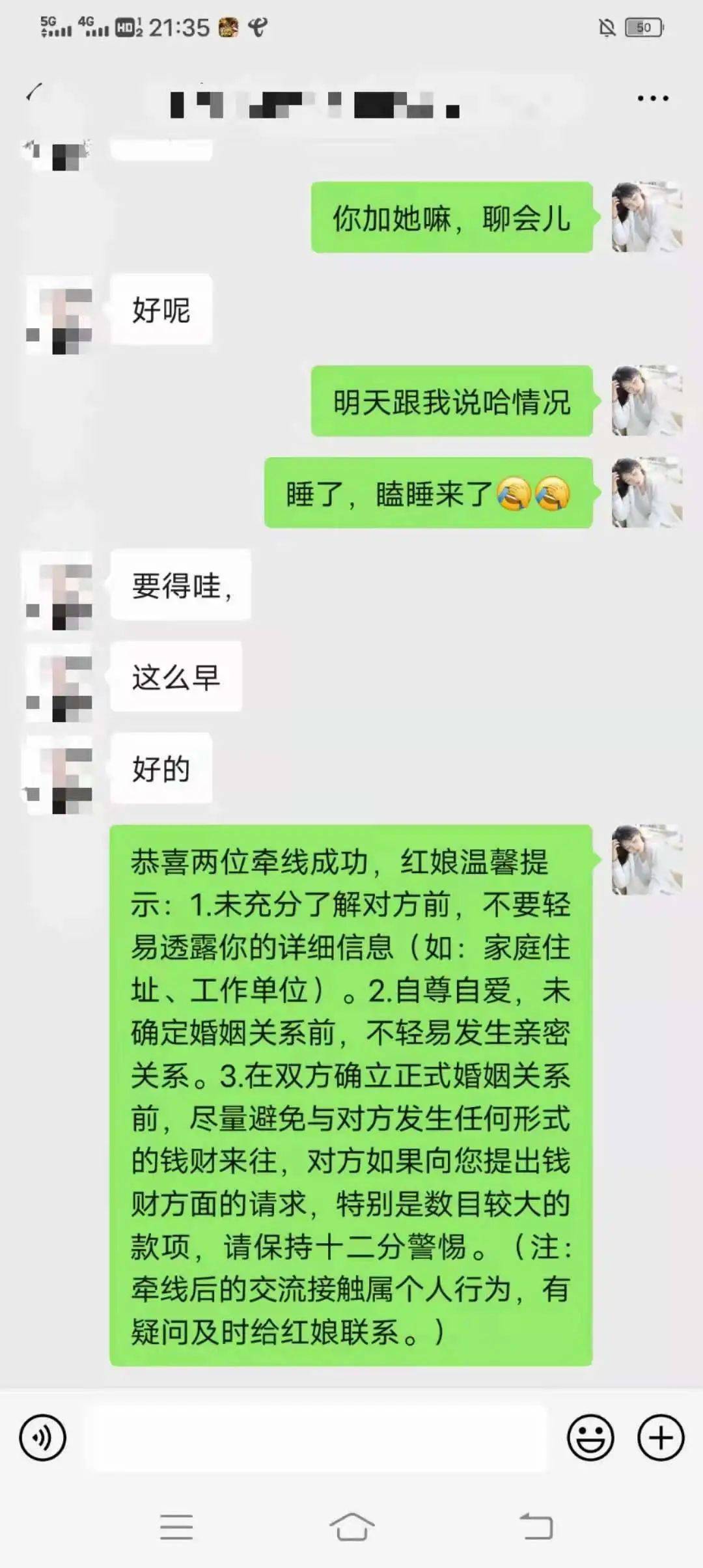
Task: Open the emoji picker
Action: click(590, 1437)
